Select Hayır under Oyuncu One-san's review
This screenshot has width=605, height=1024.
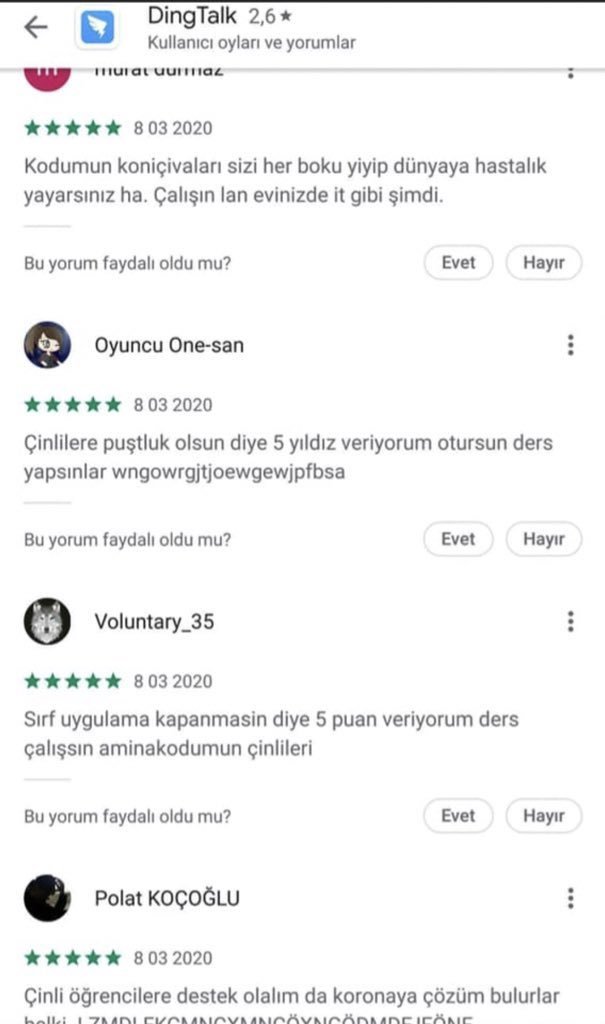click(x=544, y=539)
